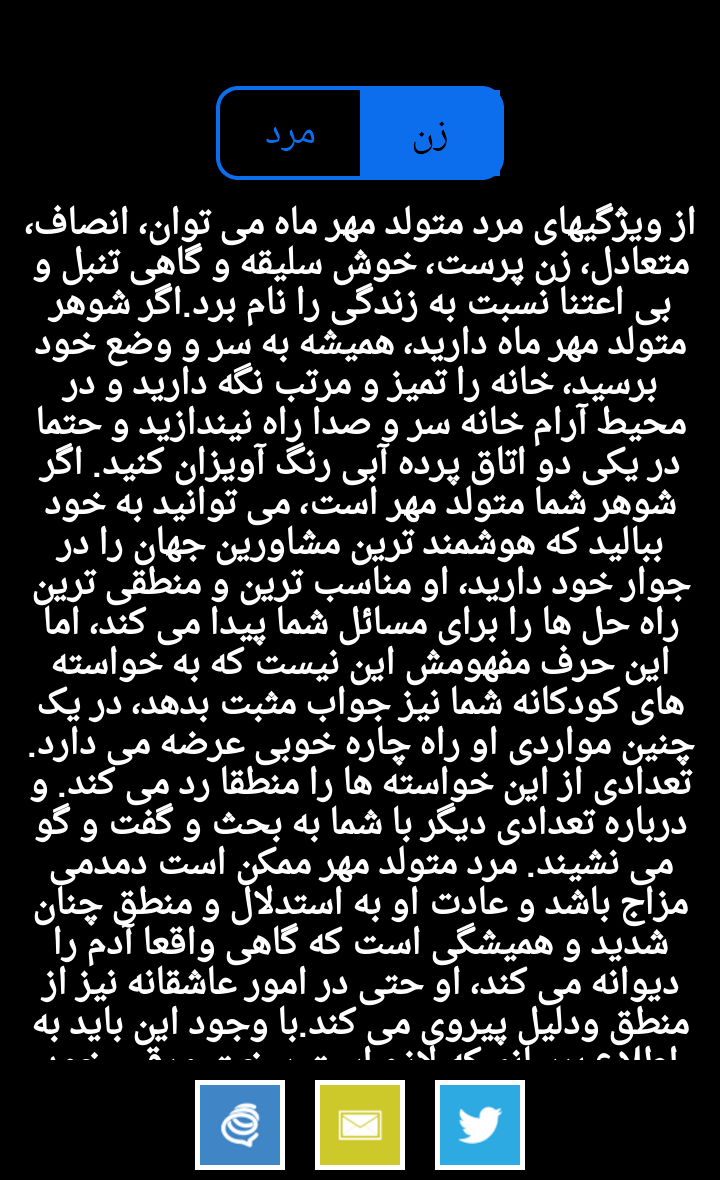Select the زن (woman) segment
This screenshot has width=720, height=1180.
tap(430, 133)
